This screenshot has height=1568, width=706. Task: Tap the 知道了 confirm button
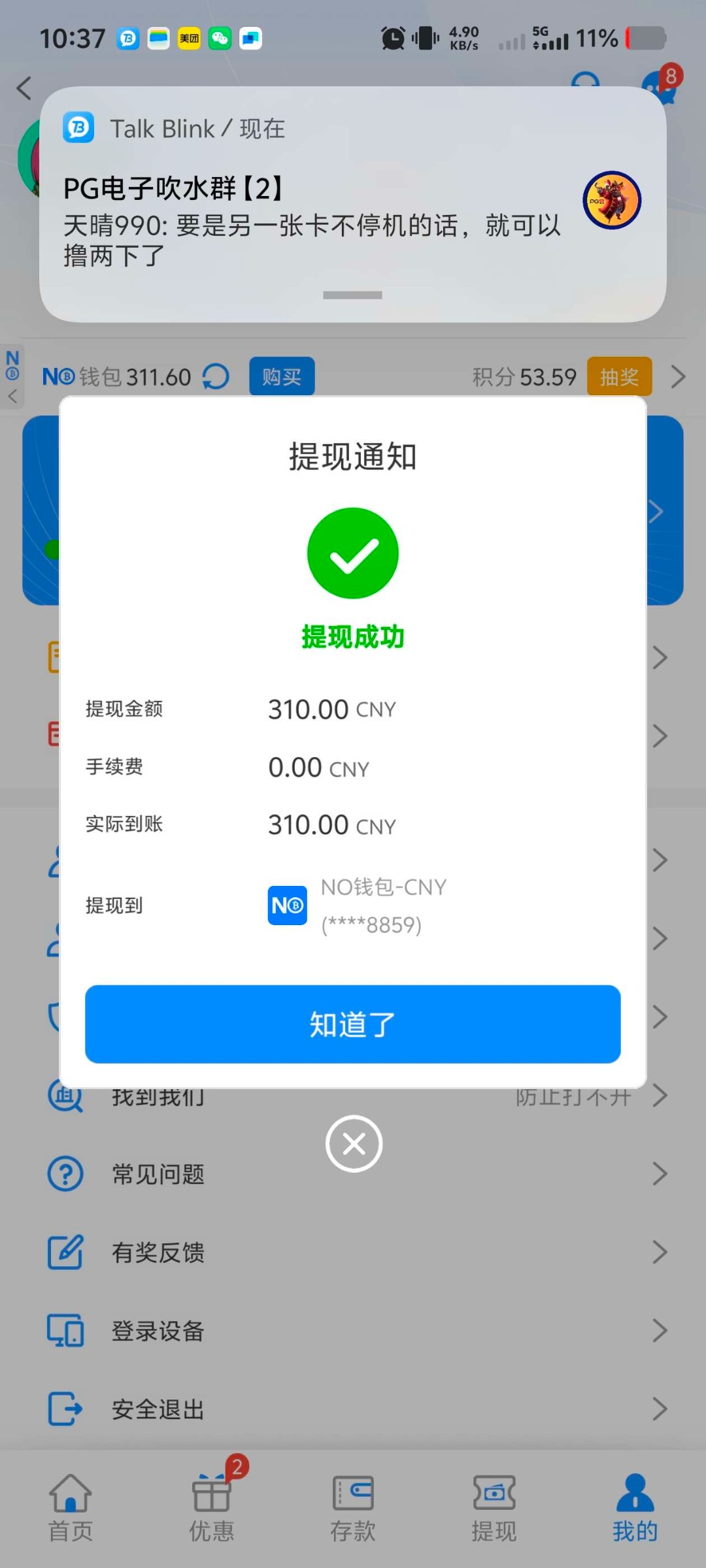click(352, 1024)
